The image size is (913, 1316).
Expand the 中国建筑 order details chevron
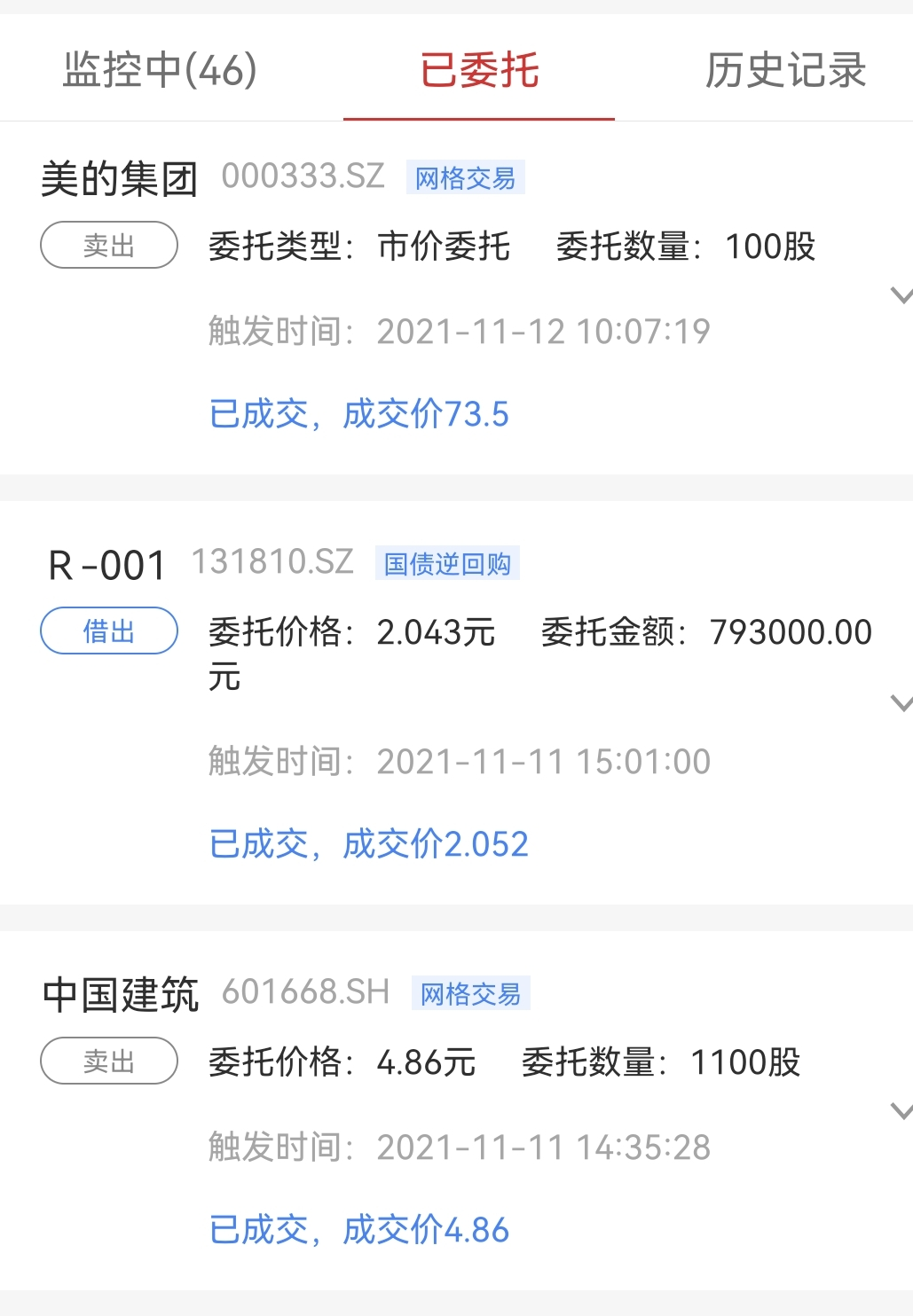(901, 1111)
